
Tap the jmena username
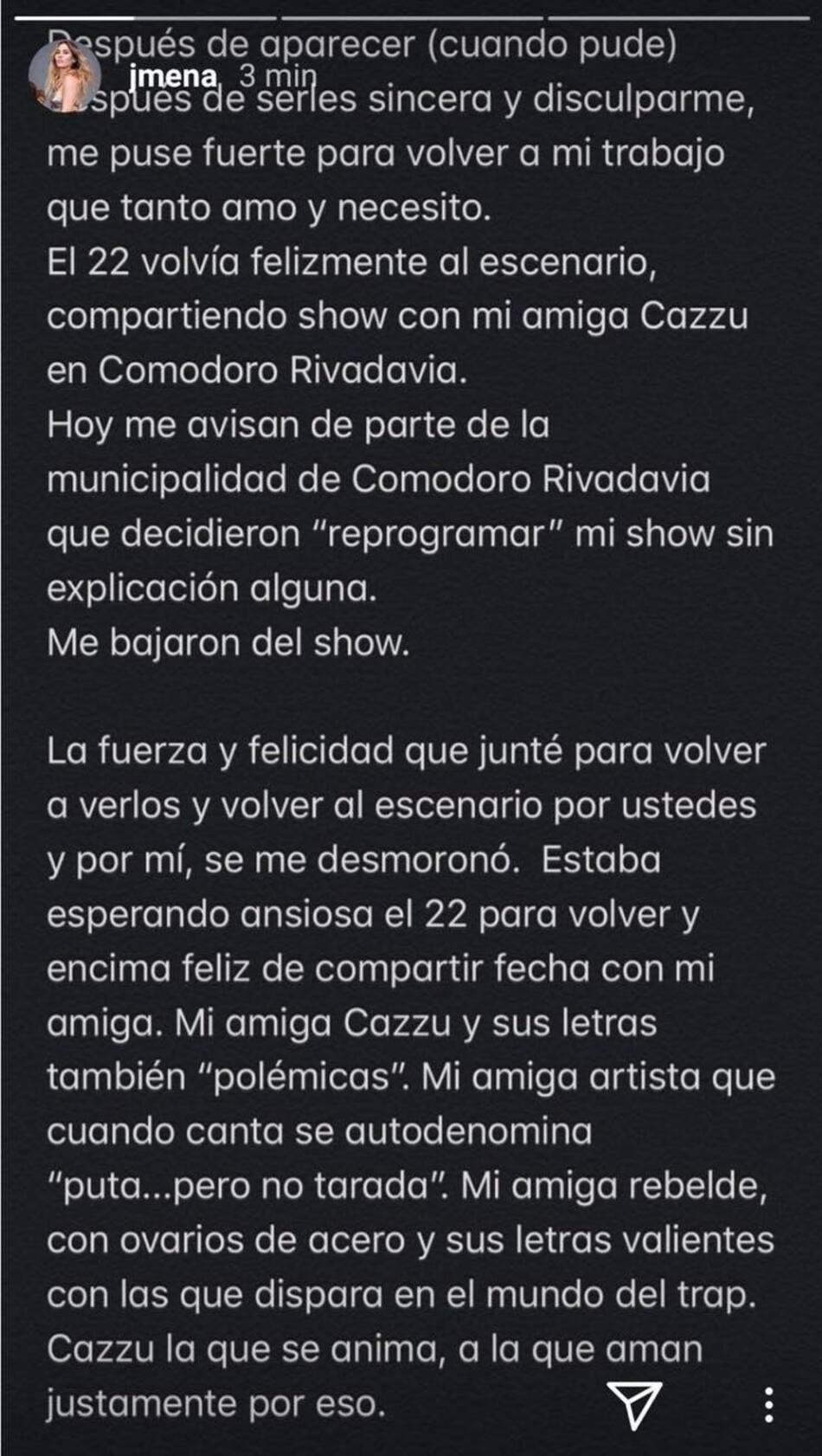coord(171,76)
